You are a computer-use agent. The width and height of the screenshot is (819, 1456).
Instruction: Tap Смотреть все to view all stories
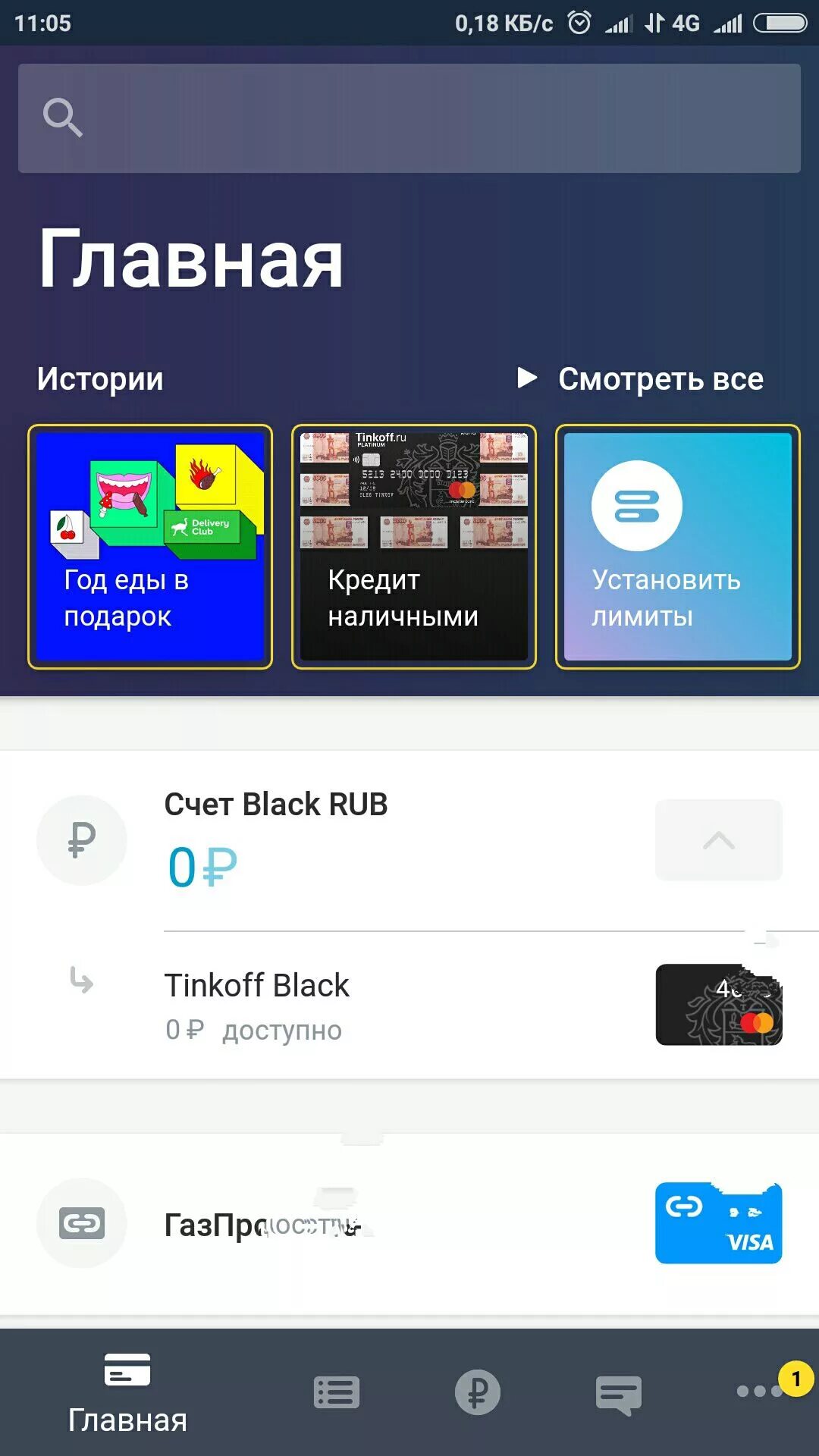[642, 378]
